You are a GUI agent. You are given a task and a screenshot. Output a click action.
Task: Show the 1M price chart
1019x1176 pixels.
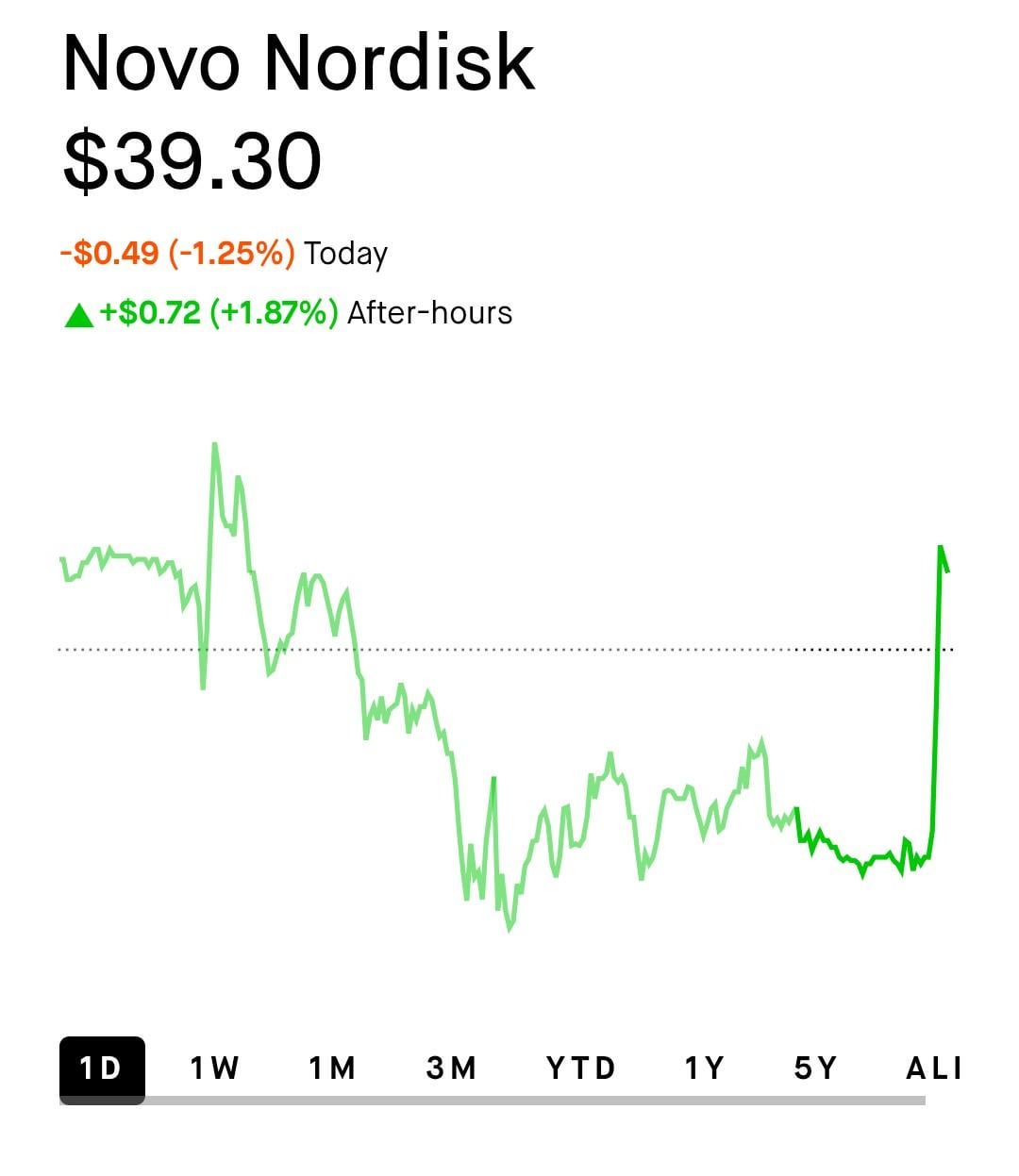[x=332, y=1068]
